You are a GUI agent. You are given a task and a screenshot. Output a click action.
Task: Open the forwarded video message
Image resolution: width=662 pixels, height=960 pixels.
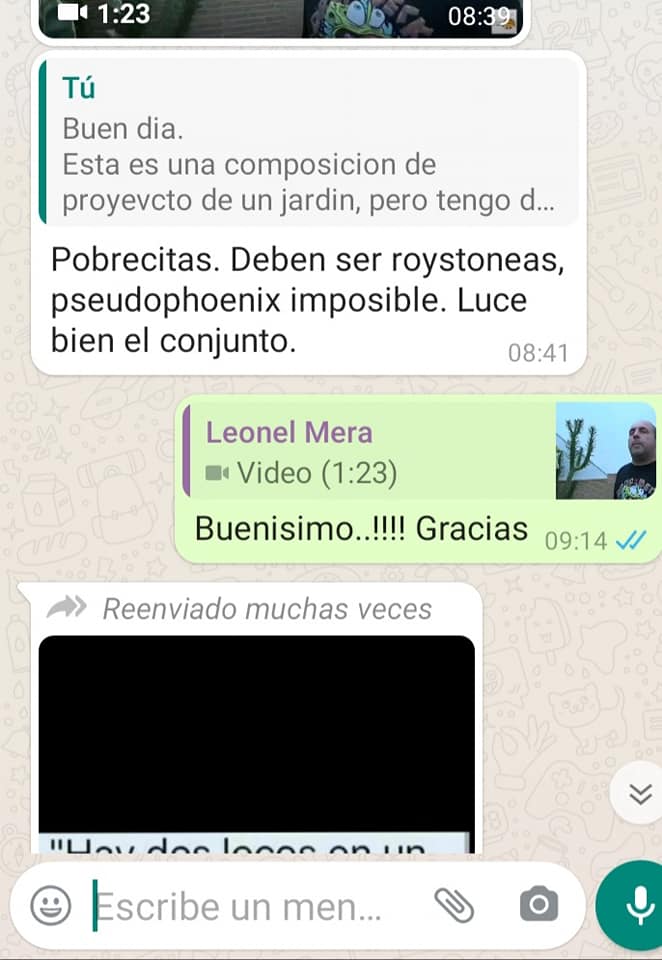tap(256, 742)
